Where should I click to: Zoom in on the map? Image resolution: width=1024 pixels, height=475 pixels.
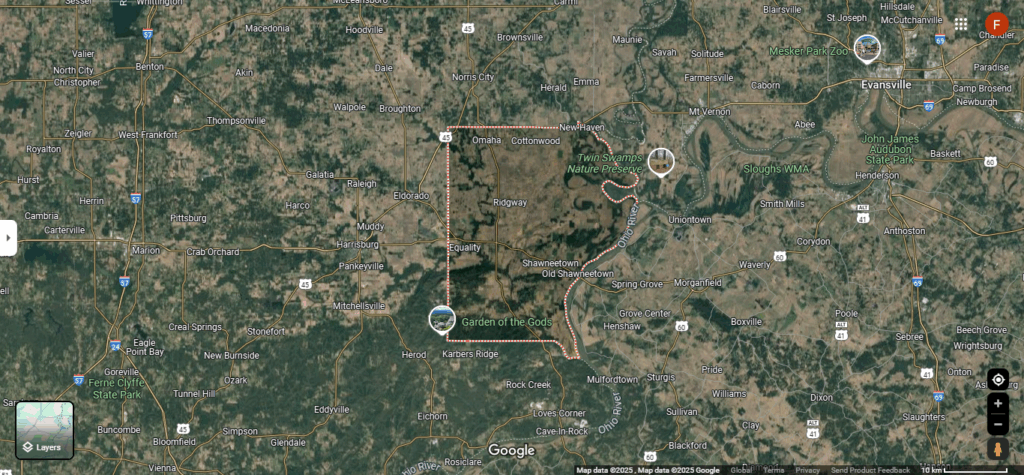(997, 404)
